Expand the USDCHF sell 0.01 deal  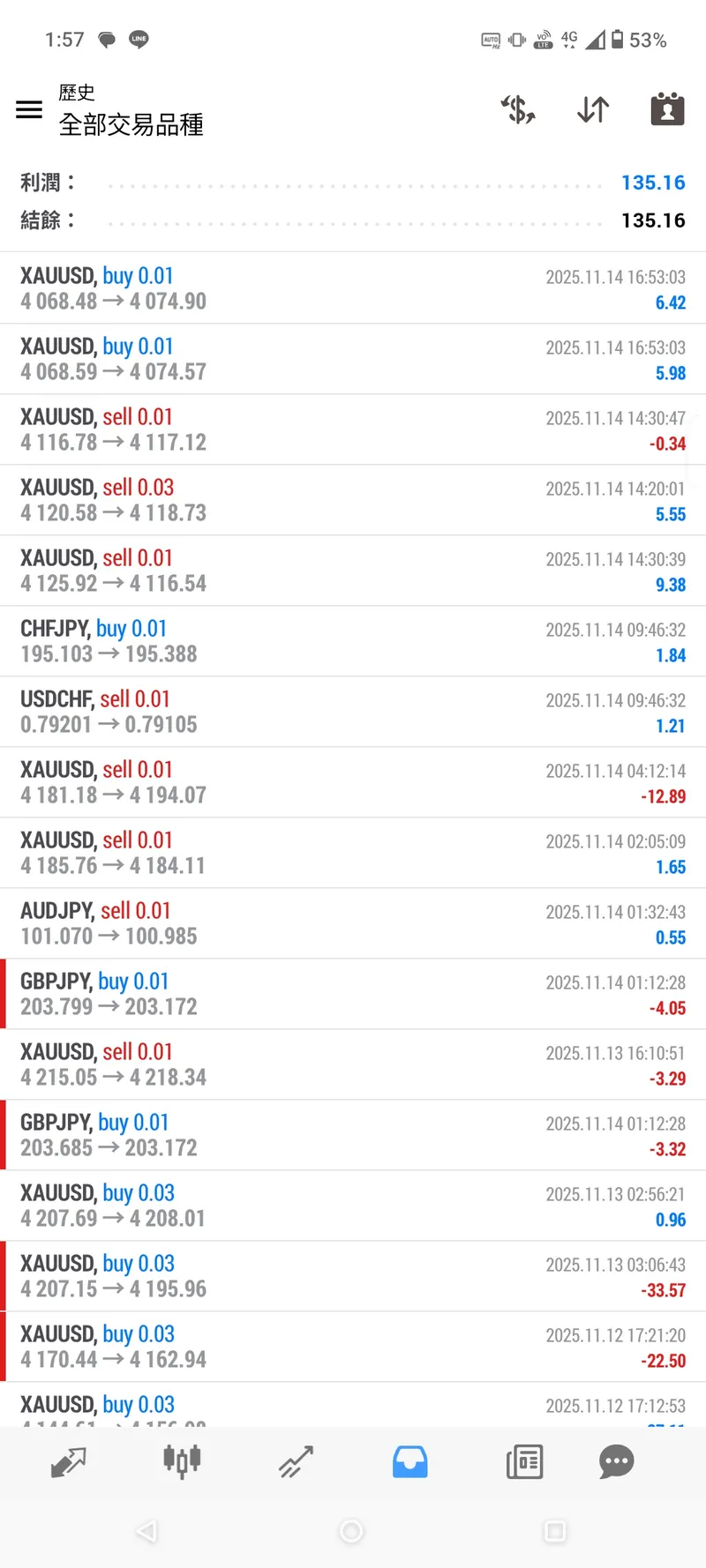click(353, 712)
